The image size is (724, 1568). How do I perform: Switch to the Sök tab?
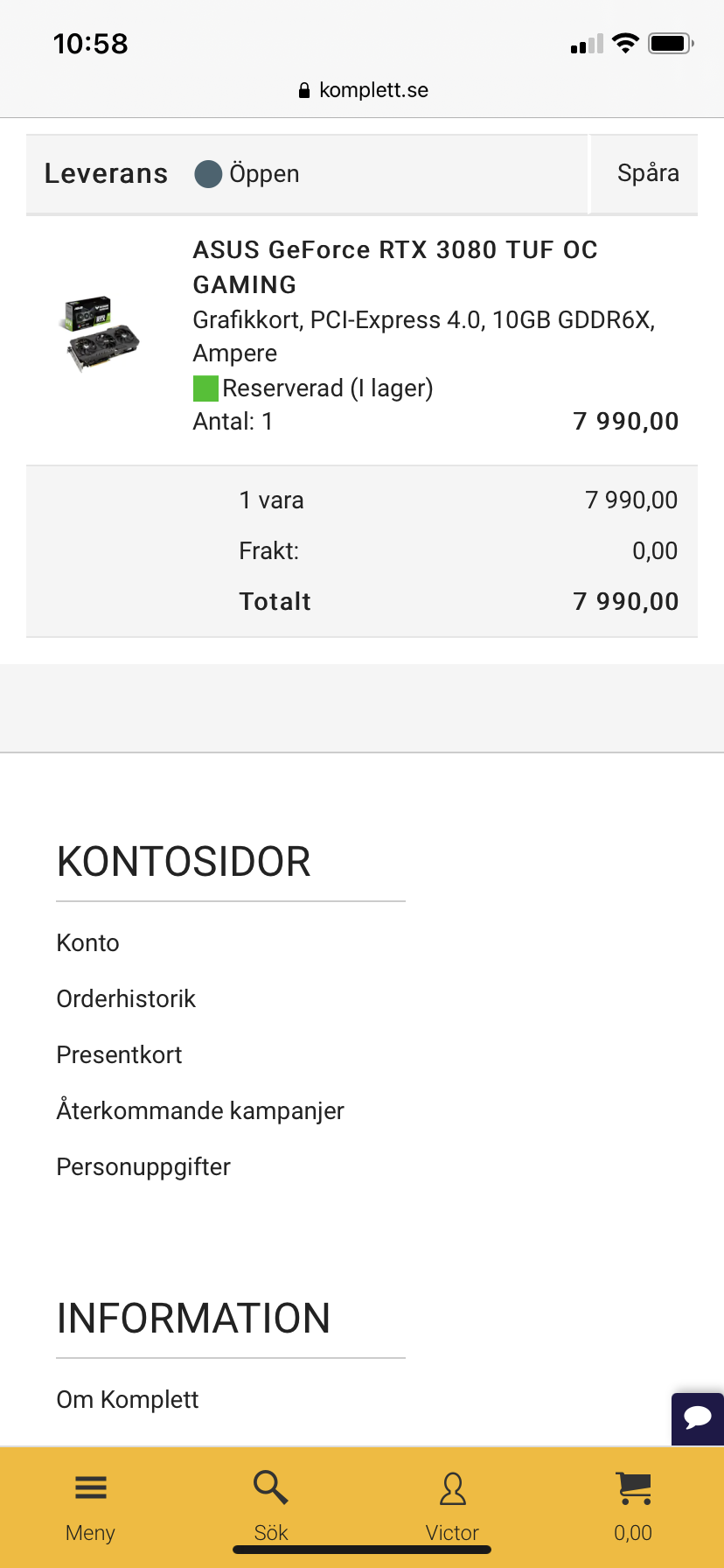[x=271, y=1503]
